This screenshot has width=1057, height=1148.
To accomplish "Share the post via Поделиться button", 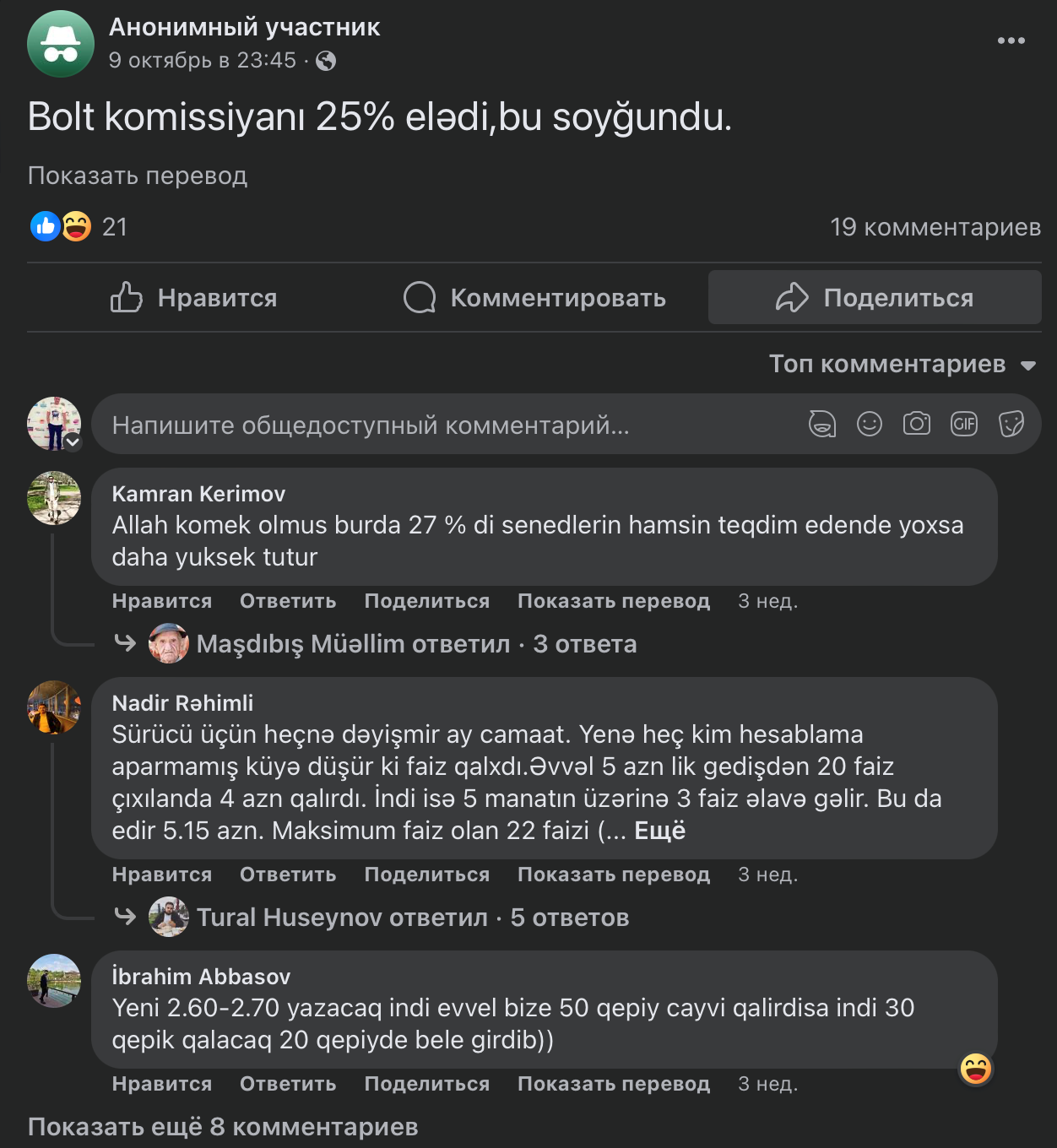I will (x=875, y=298).
